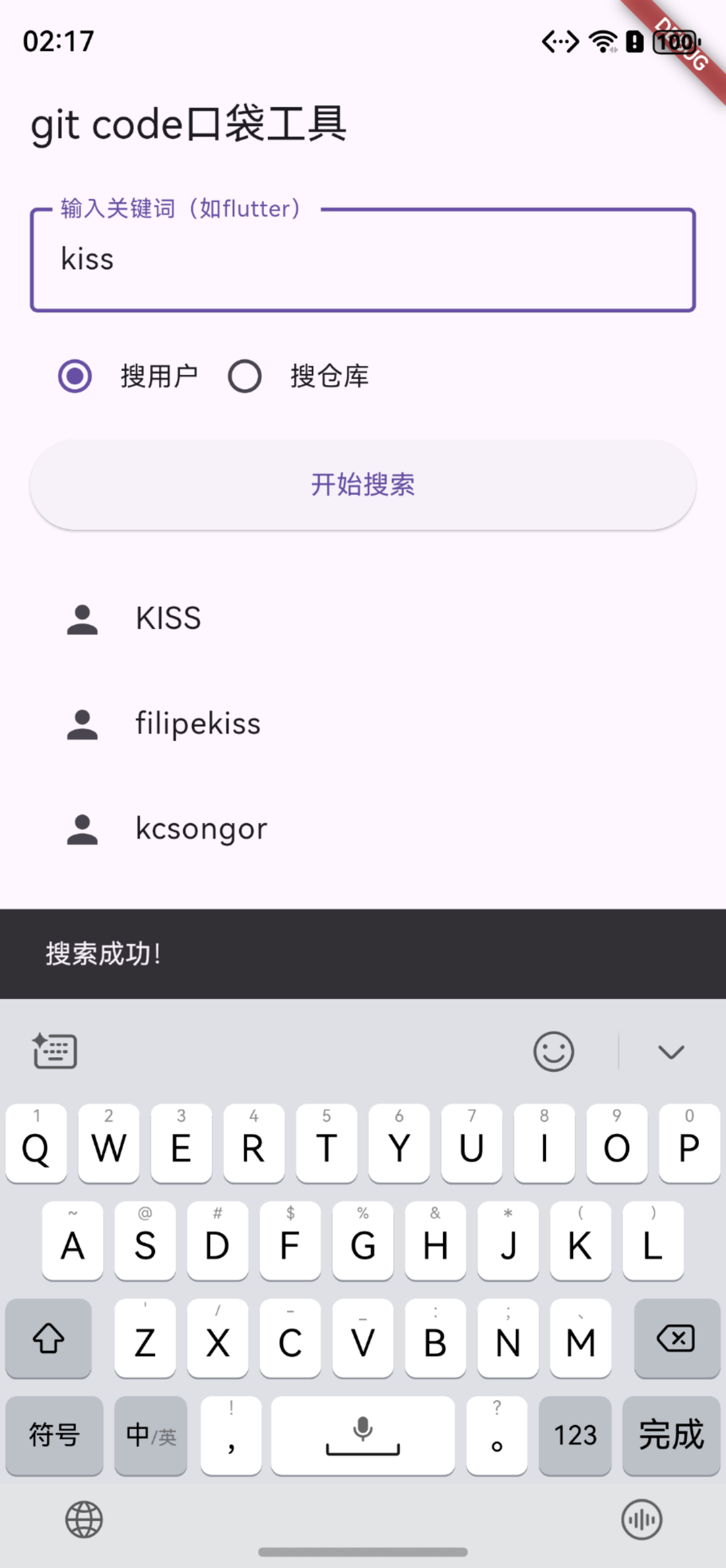Collapse the keyboard with the down chevron
Image resolution: width=726 pixels, height=1568 pixels.
[x=671, y=1050]
